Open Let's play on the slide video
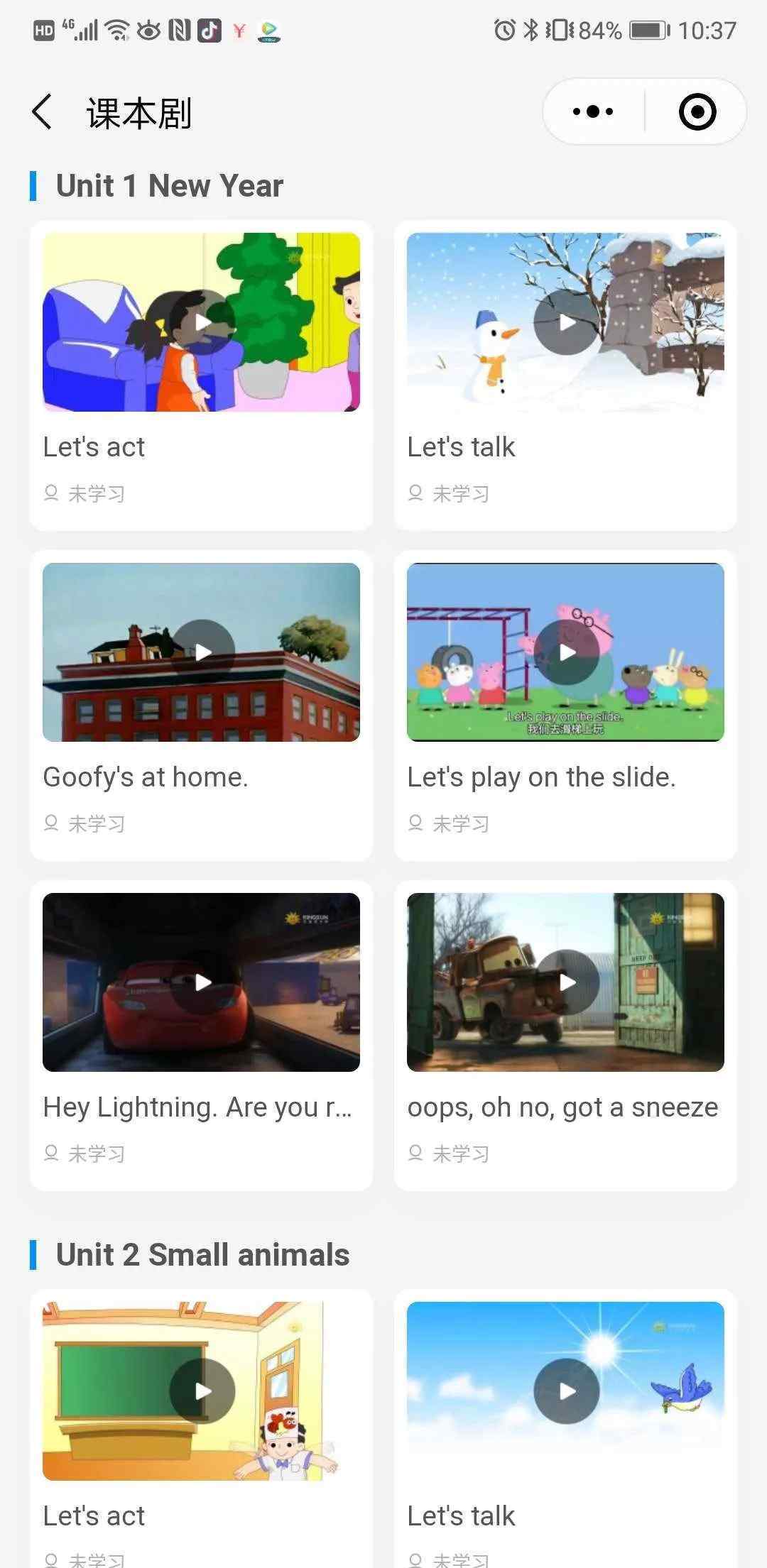The image size is (767, 1568). (x=566, y=652)
